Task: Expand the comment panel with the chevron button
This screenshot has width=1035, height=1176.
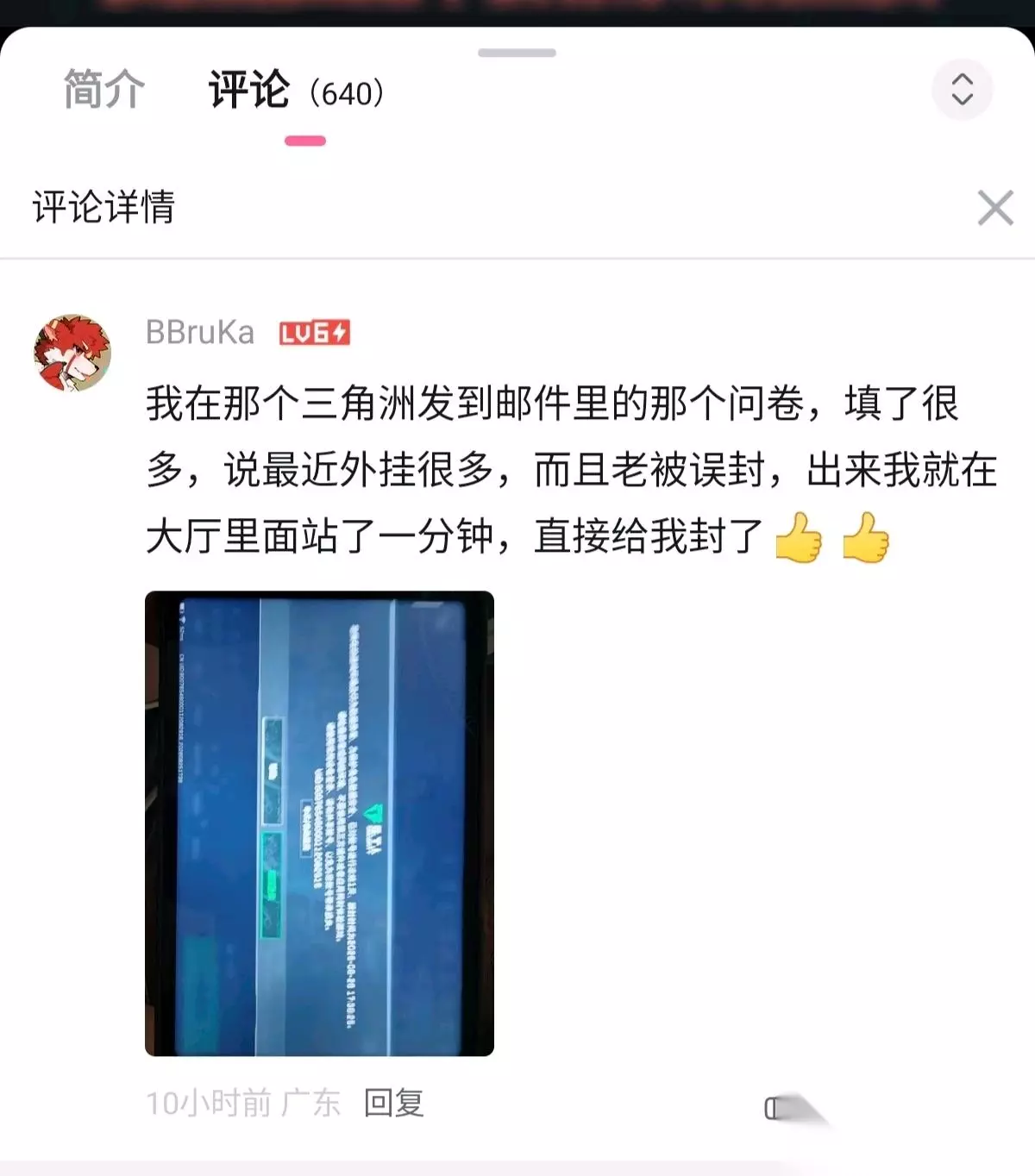Action: click(962, 89)
